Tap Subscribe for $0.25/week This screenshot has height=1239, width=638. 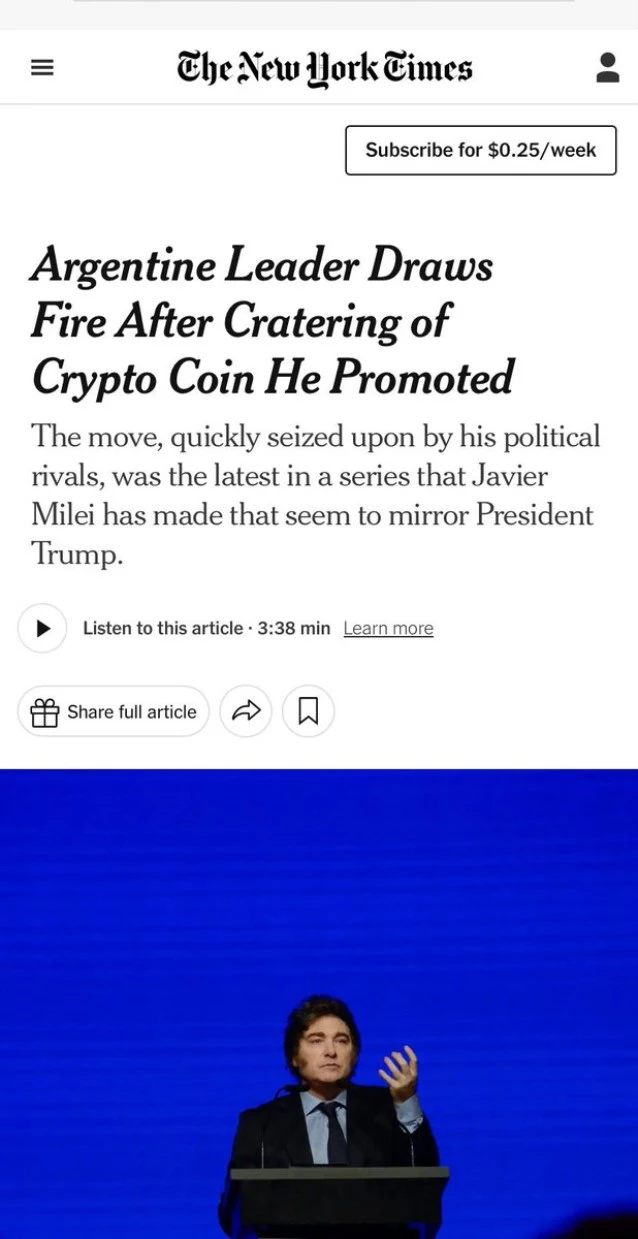click(480, 150)
